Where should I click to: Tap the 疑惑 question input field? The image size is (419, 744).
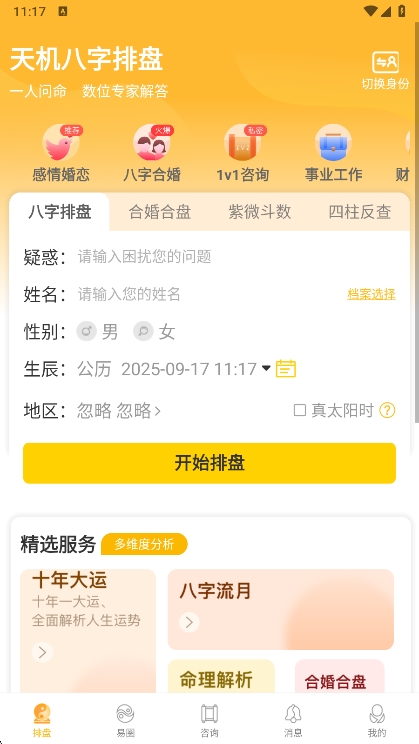[x=236, y=257]
